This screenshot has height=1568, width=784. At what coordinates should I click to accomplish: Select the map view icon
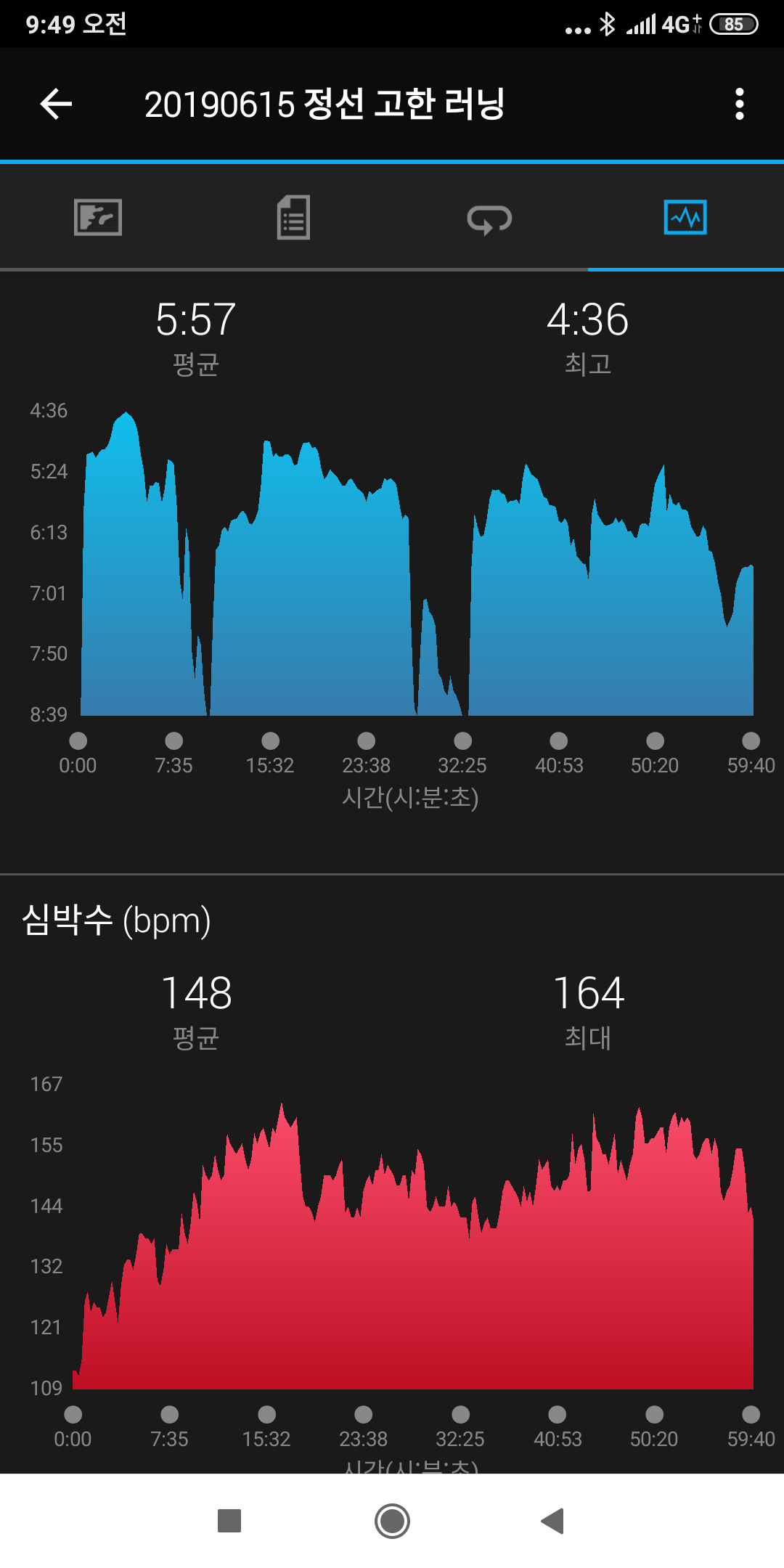coord(98,217)
